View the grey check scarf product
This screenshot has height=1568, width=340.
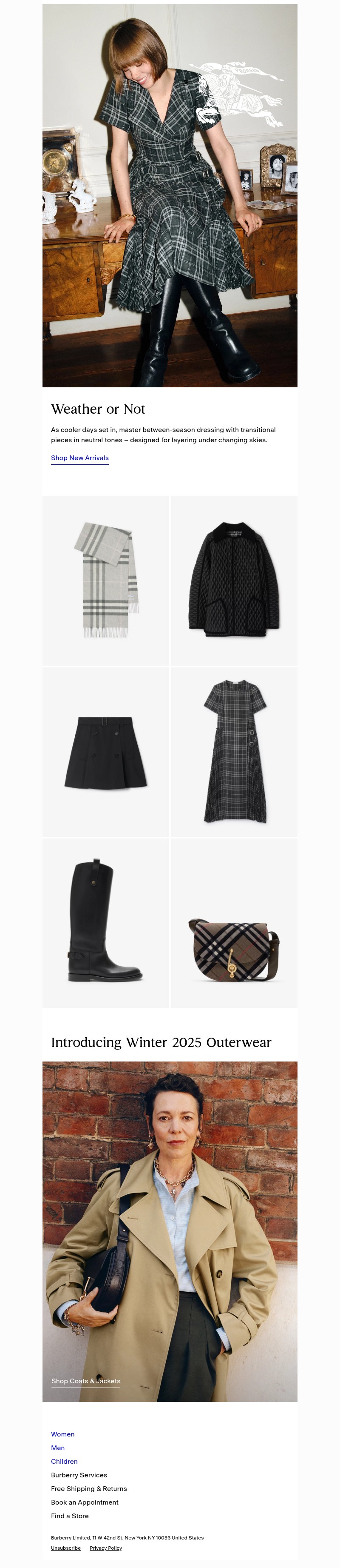(x=106, y=580)
